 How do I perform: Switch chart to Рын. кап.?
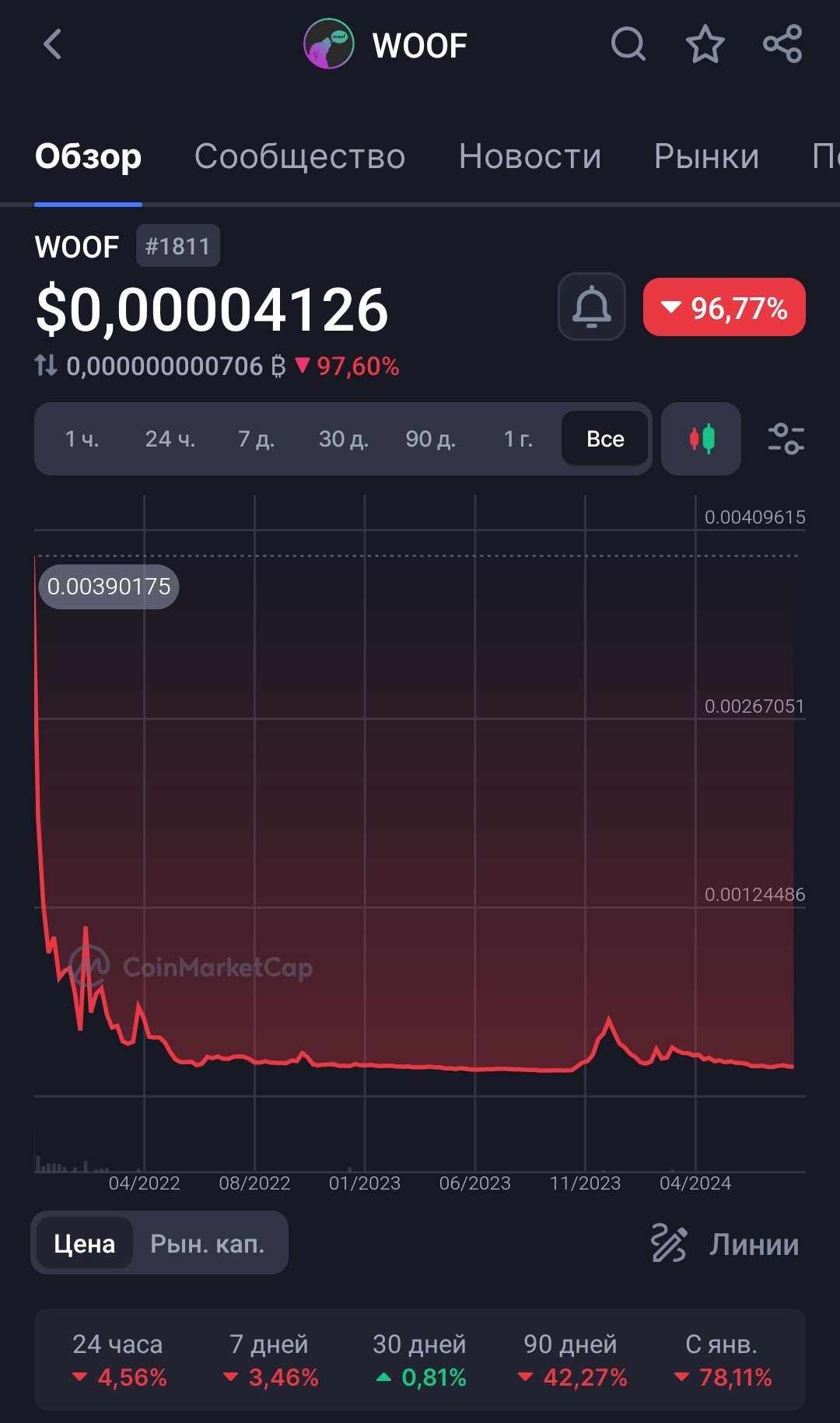tap(207, 1243)
